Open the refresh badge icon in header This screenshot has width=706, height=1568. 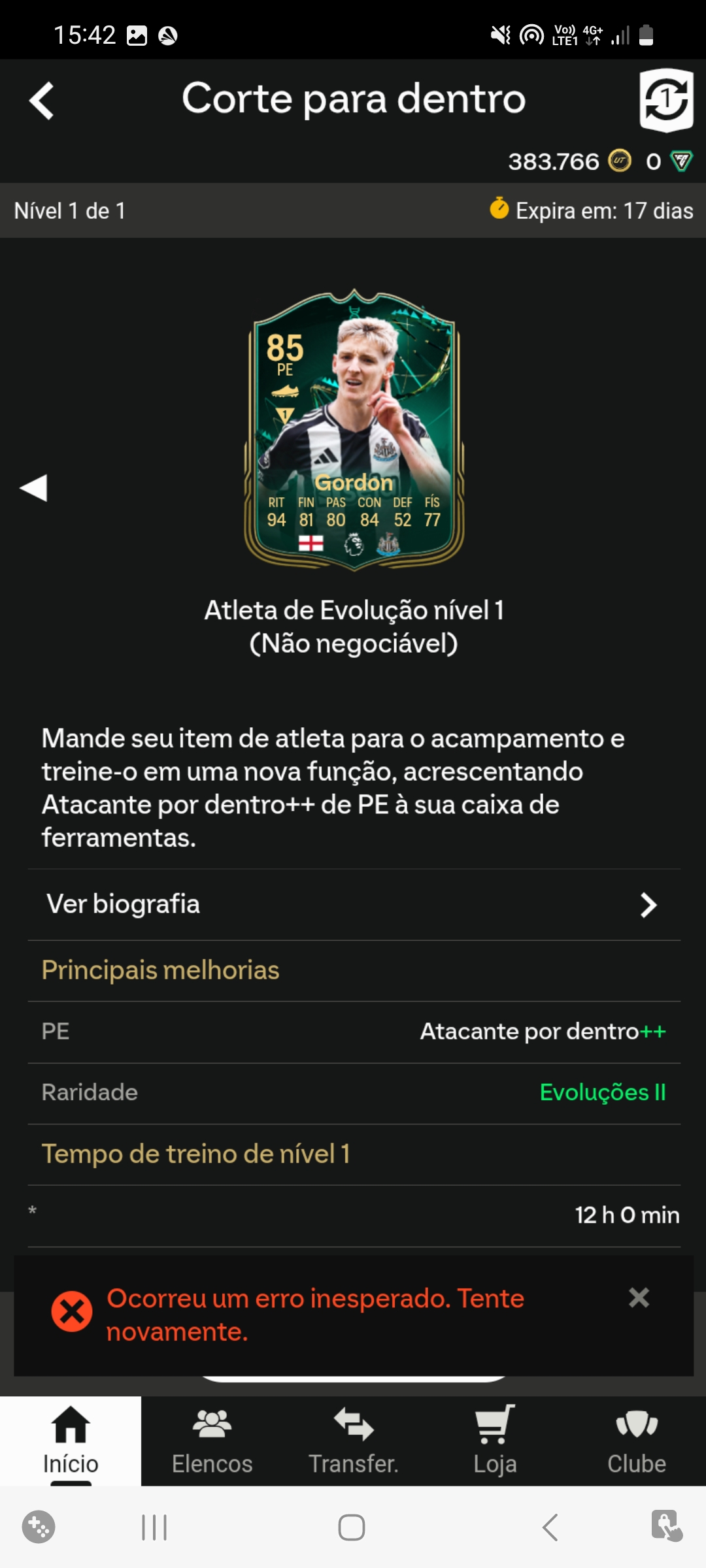pyautogui.click(x=665, y=100)
